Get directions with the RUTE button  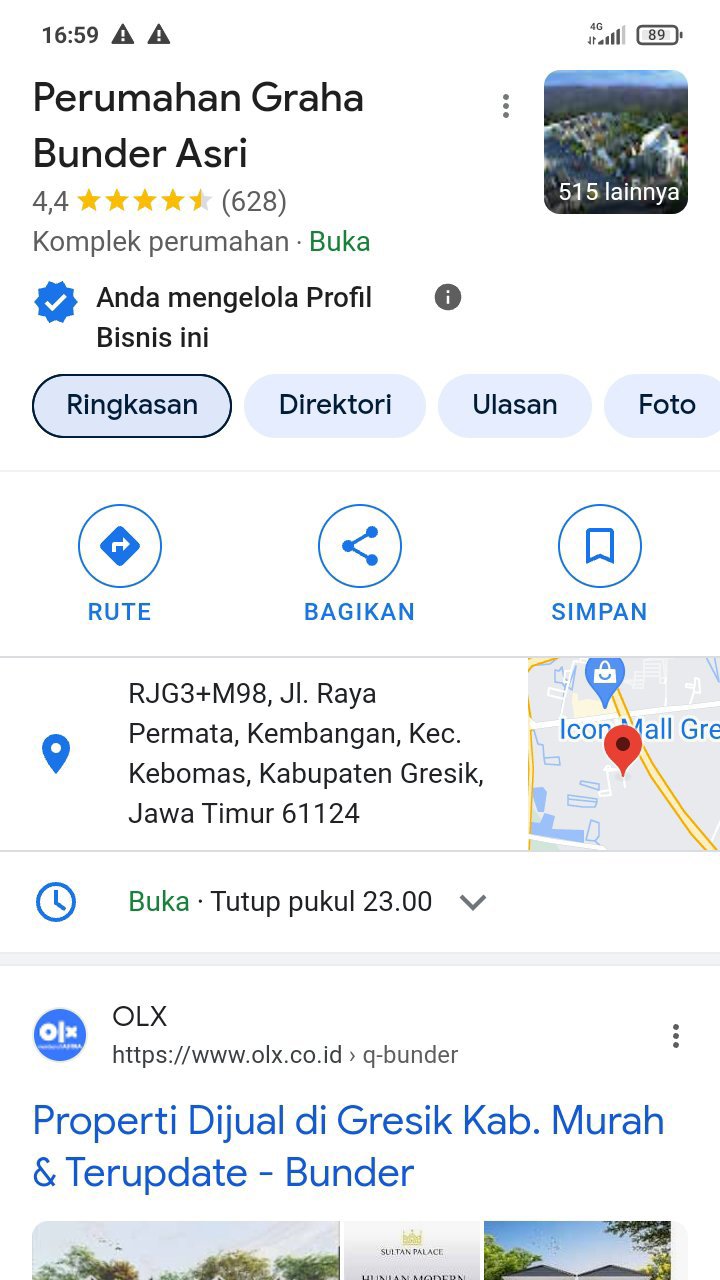(120, 565)
